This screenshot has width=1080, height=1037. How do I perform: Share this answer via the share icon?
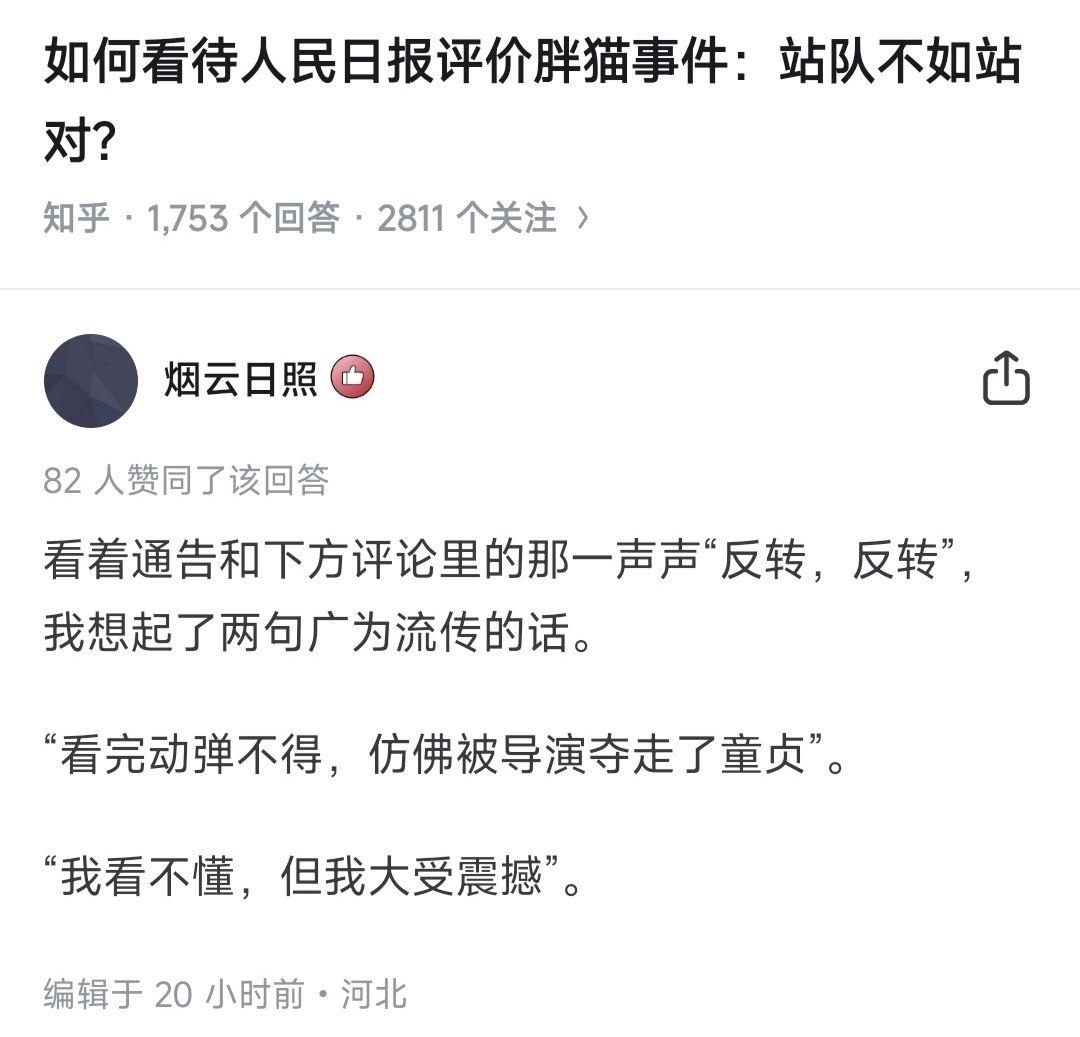1005,379
